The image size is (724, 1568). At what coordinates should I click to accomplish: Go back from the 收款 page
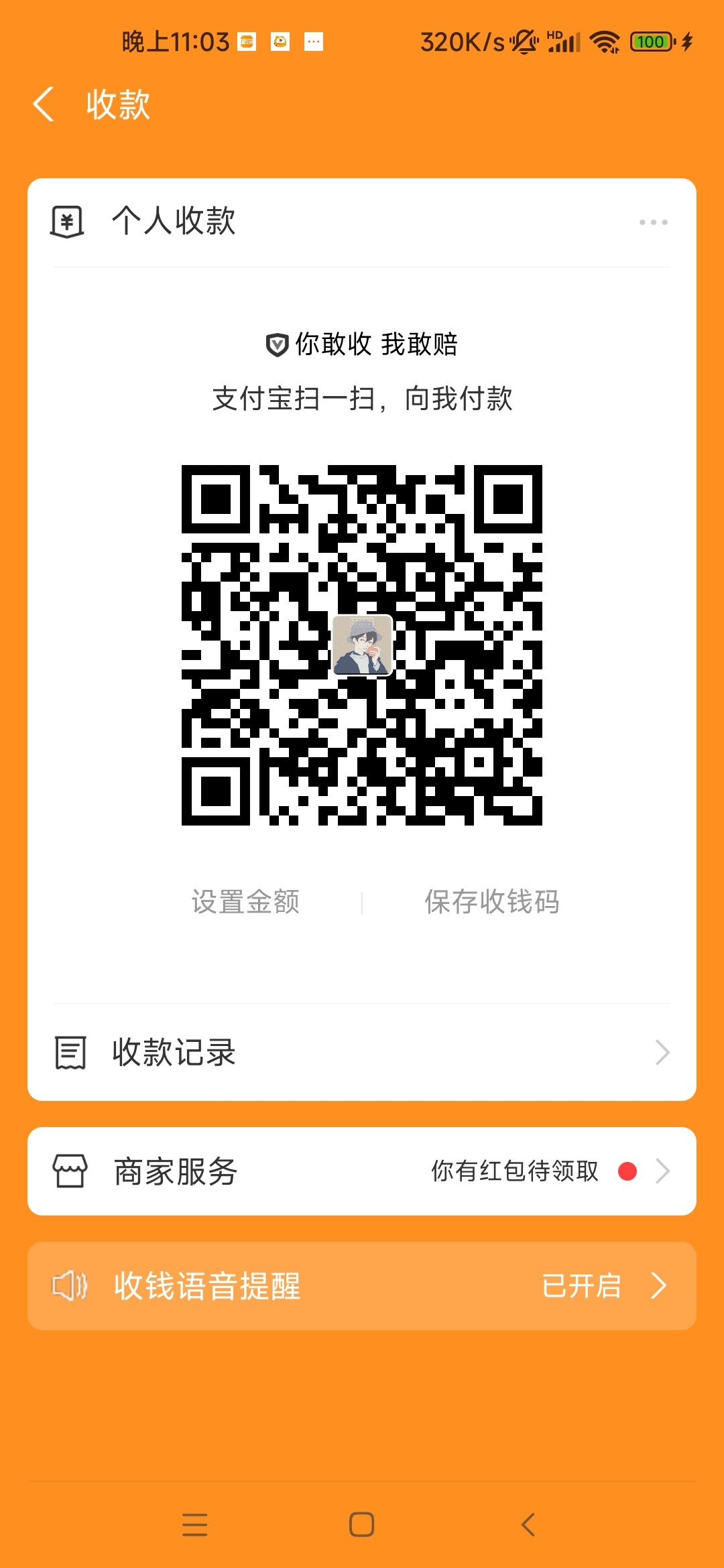coord(44,105)
